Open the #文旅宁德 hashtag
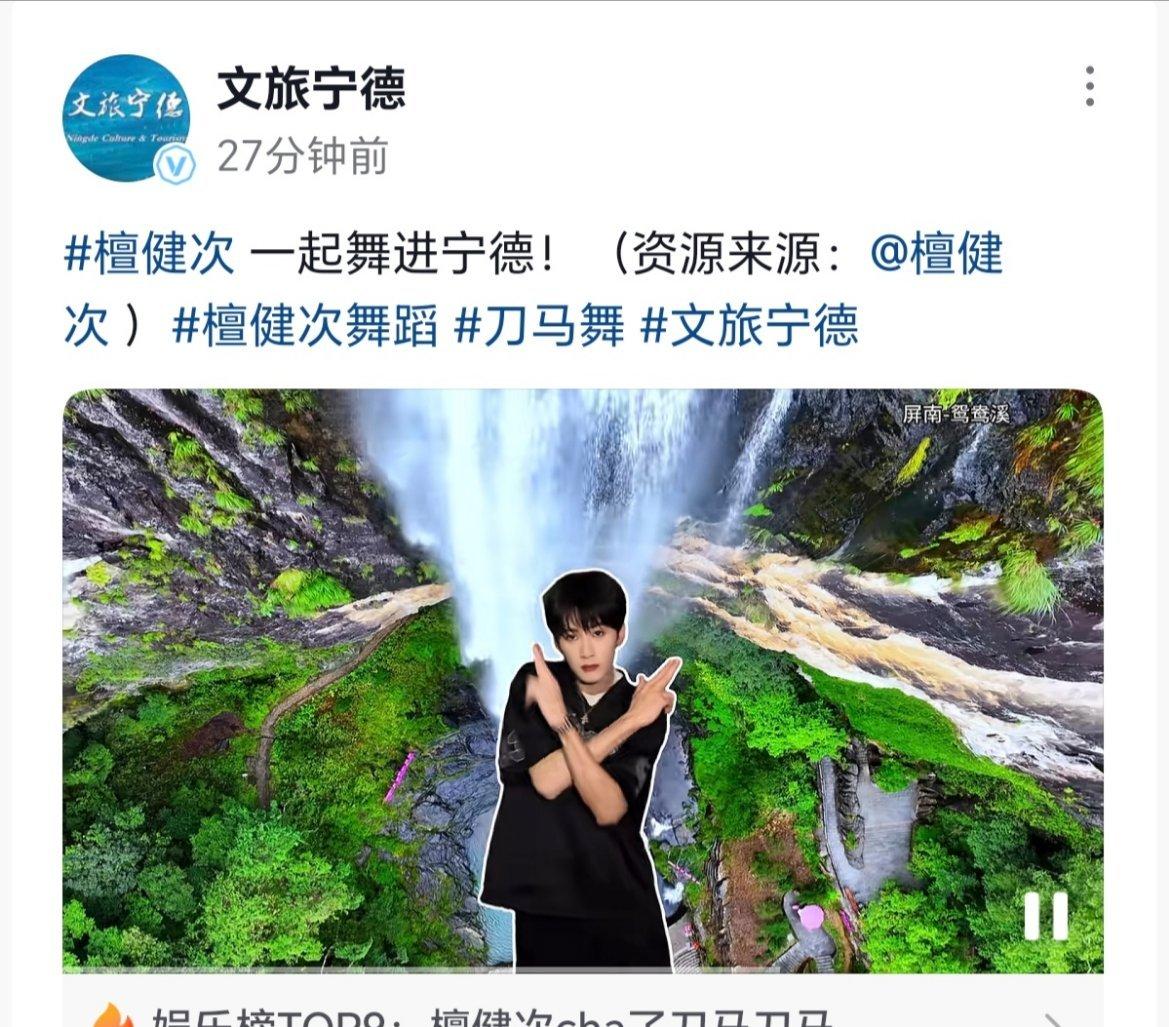 point(749,326)
